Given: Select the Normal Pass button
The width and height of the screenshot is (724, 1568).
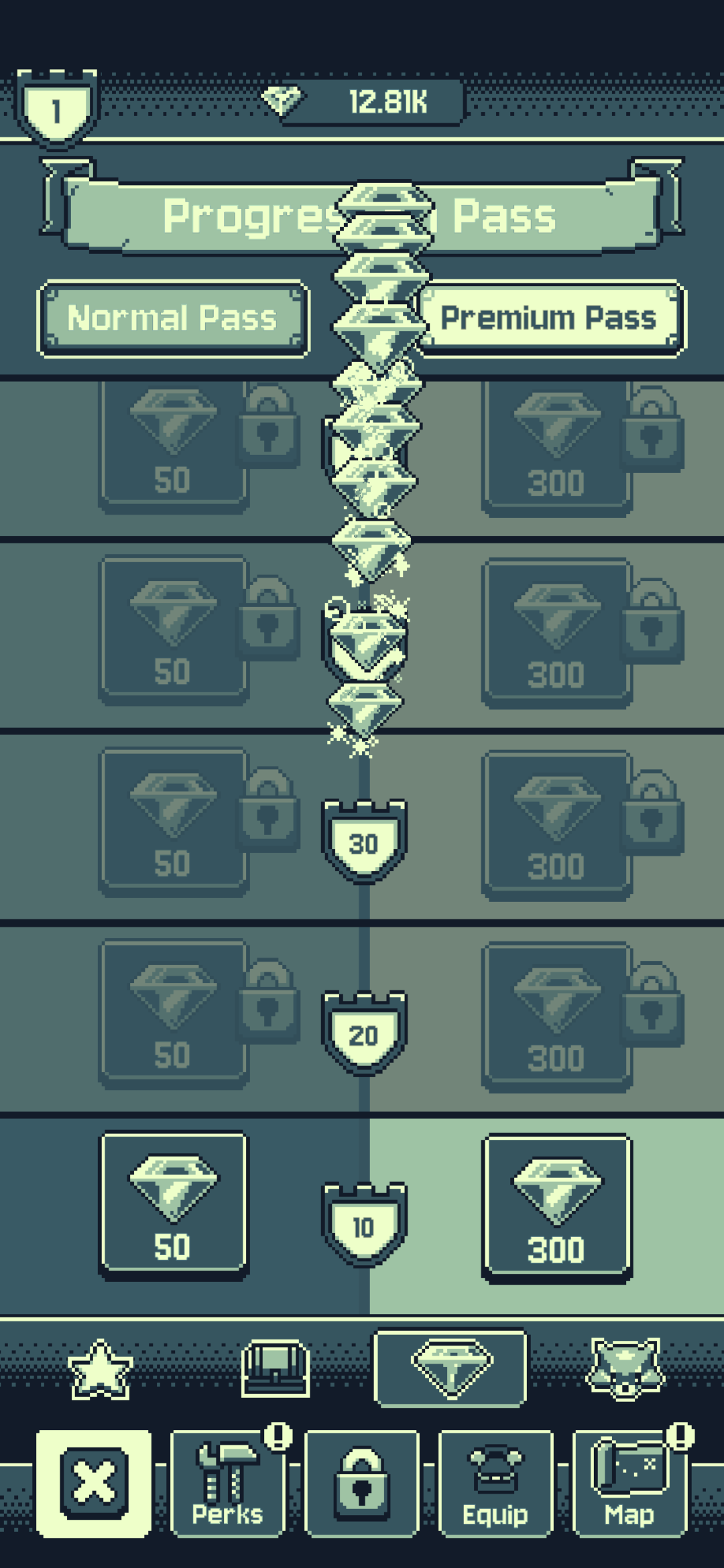Looking at the screenshot, I should (173, 318).
